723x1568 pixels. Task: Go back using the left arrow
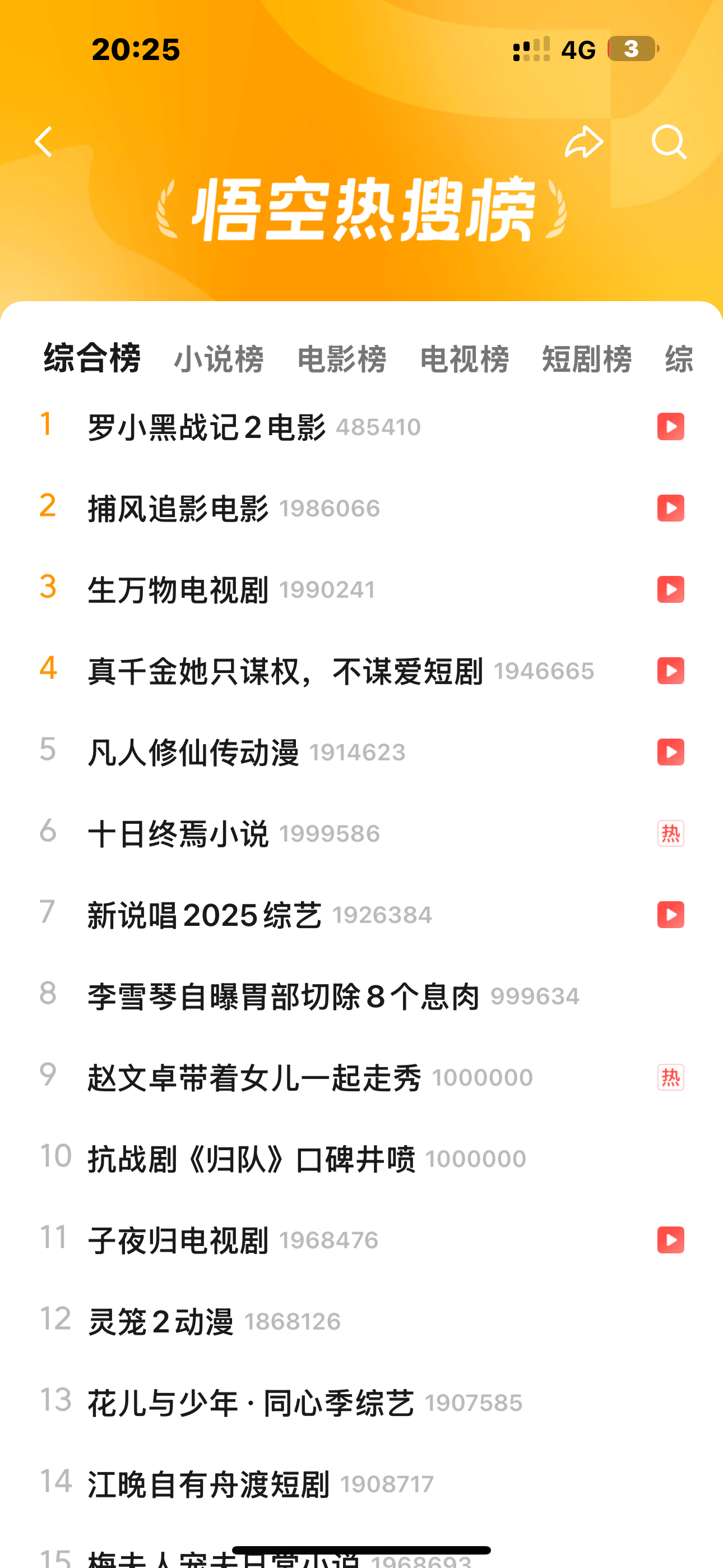(x=44, y=142)
